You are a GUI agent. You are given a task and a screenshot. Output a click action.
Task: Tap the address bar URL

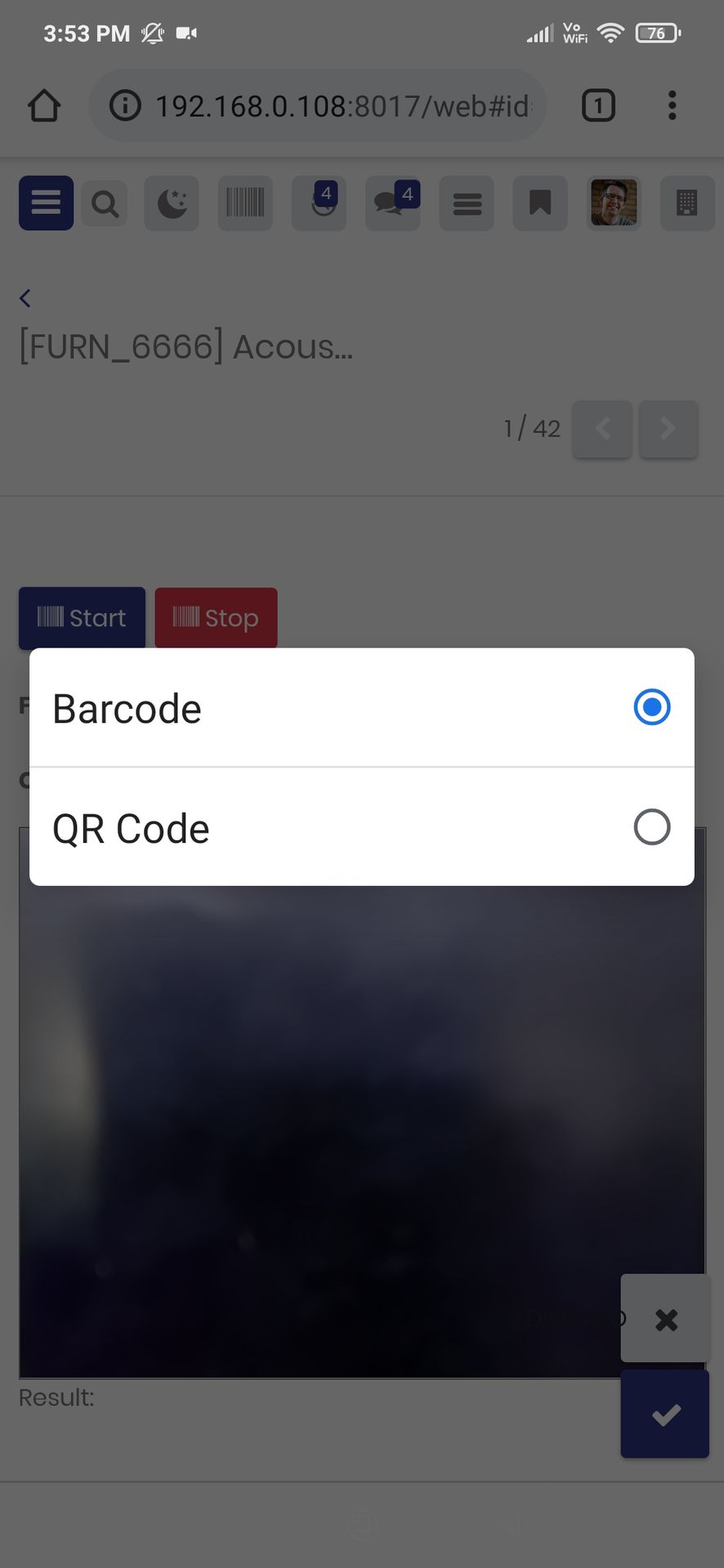pos(343,106)
